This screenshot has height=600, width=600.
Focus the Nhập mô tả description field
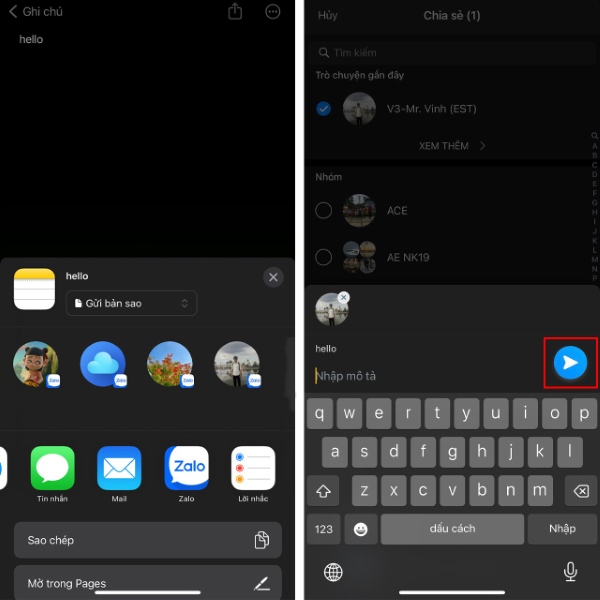(x=420, y=376)
